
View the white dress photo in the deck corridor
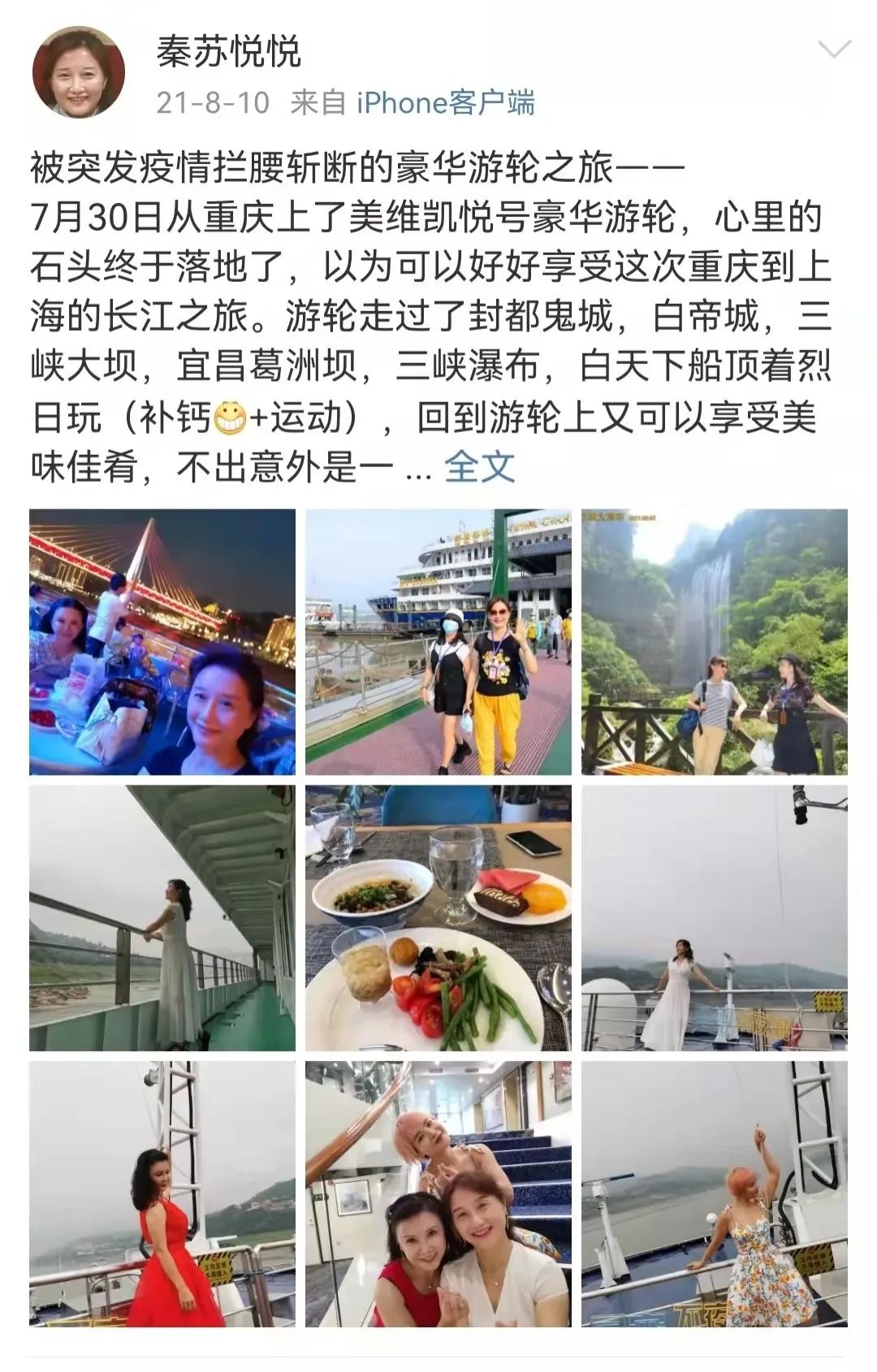click(x=162, y=918)
